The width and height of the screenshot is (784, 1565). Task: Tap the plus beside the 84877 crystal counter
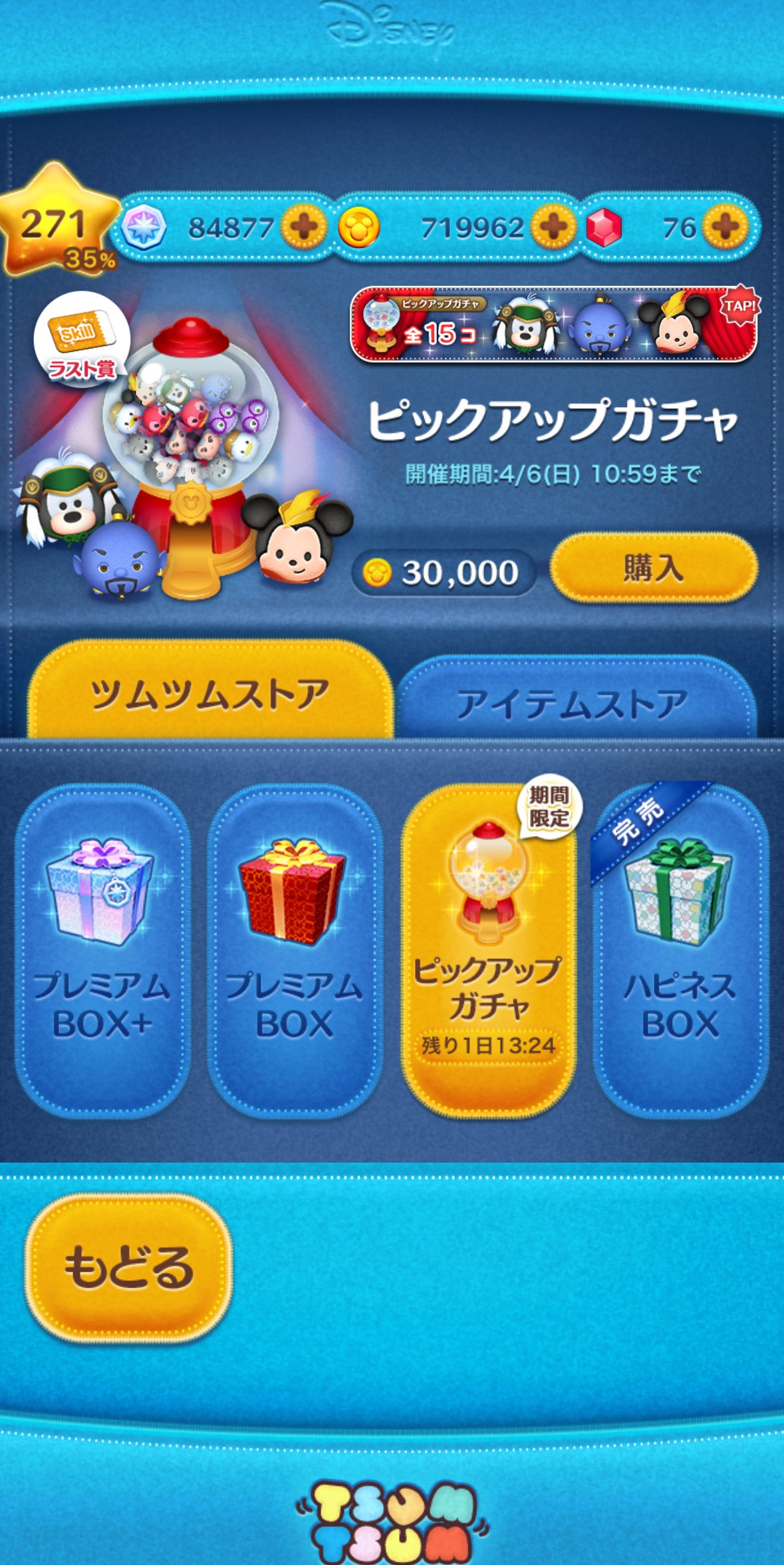click(304, 227)
